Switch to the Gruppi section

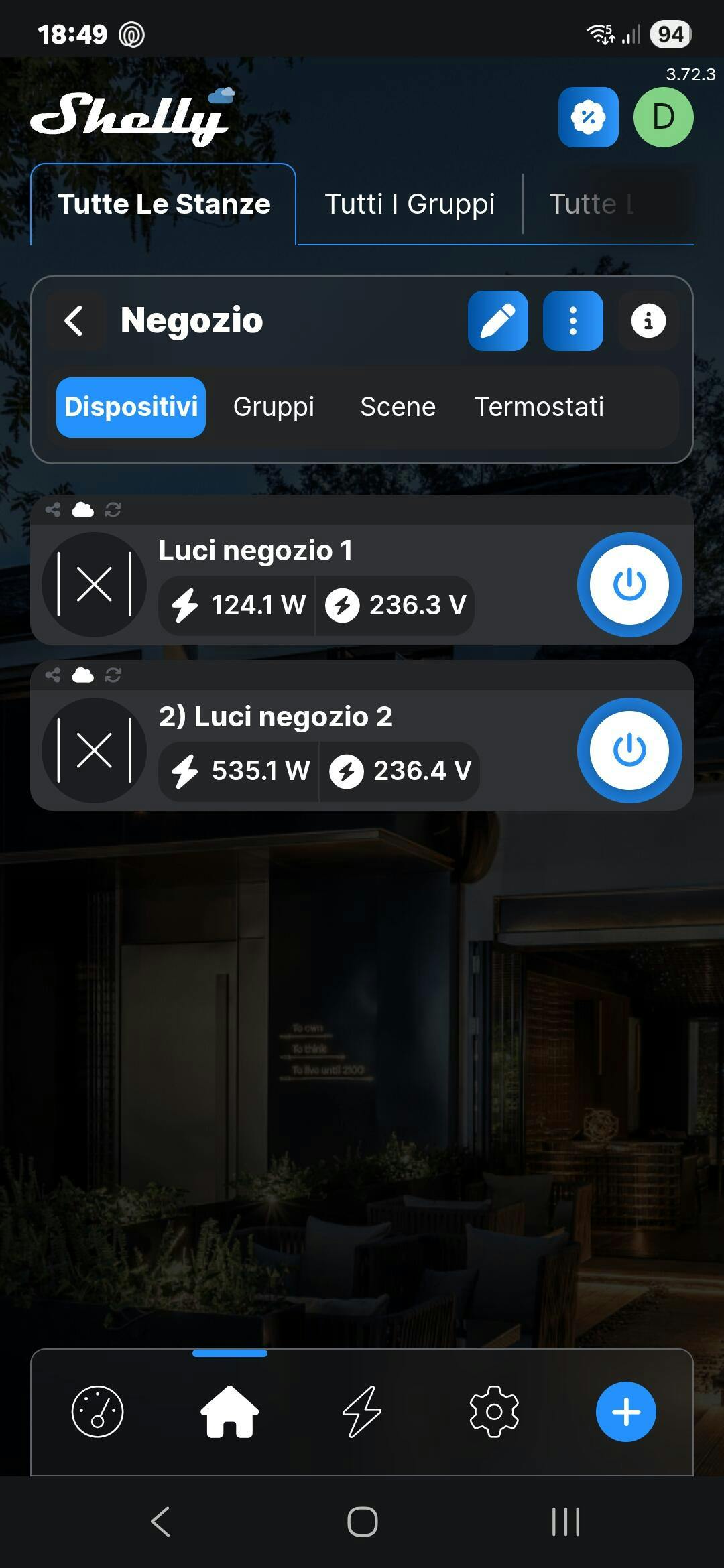274,407
